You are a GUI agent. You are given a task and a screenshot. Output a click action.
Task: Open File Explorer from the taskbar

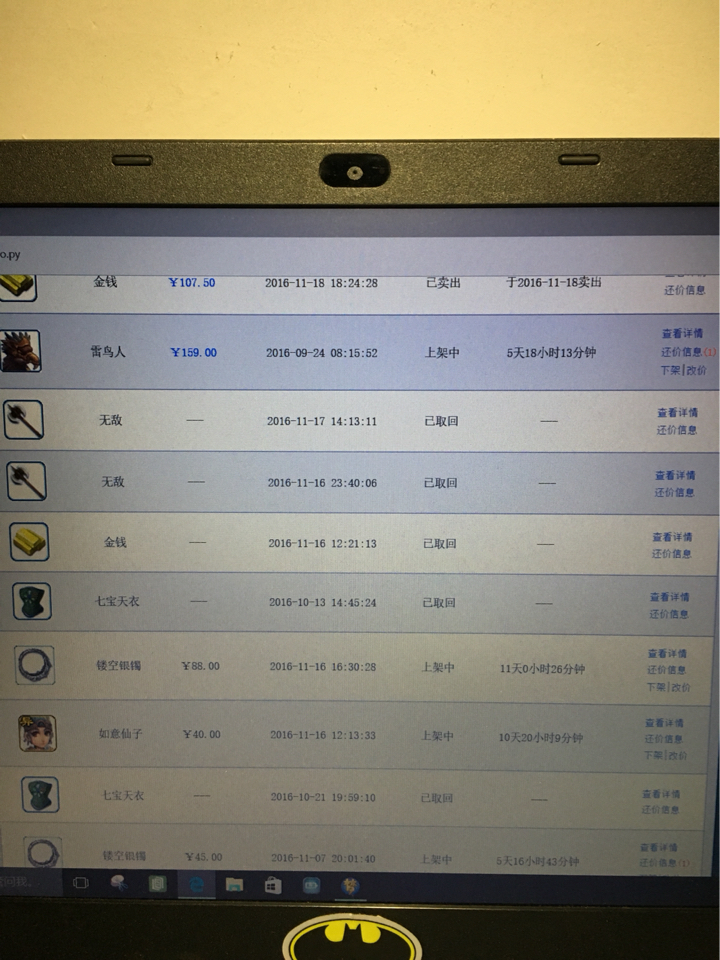click(x=234, y=885)
